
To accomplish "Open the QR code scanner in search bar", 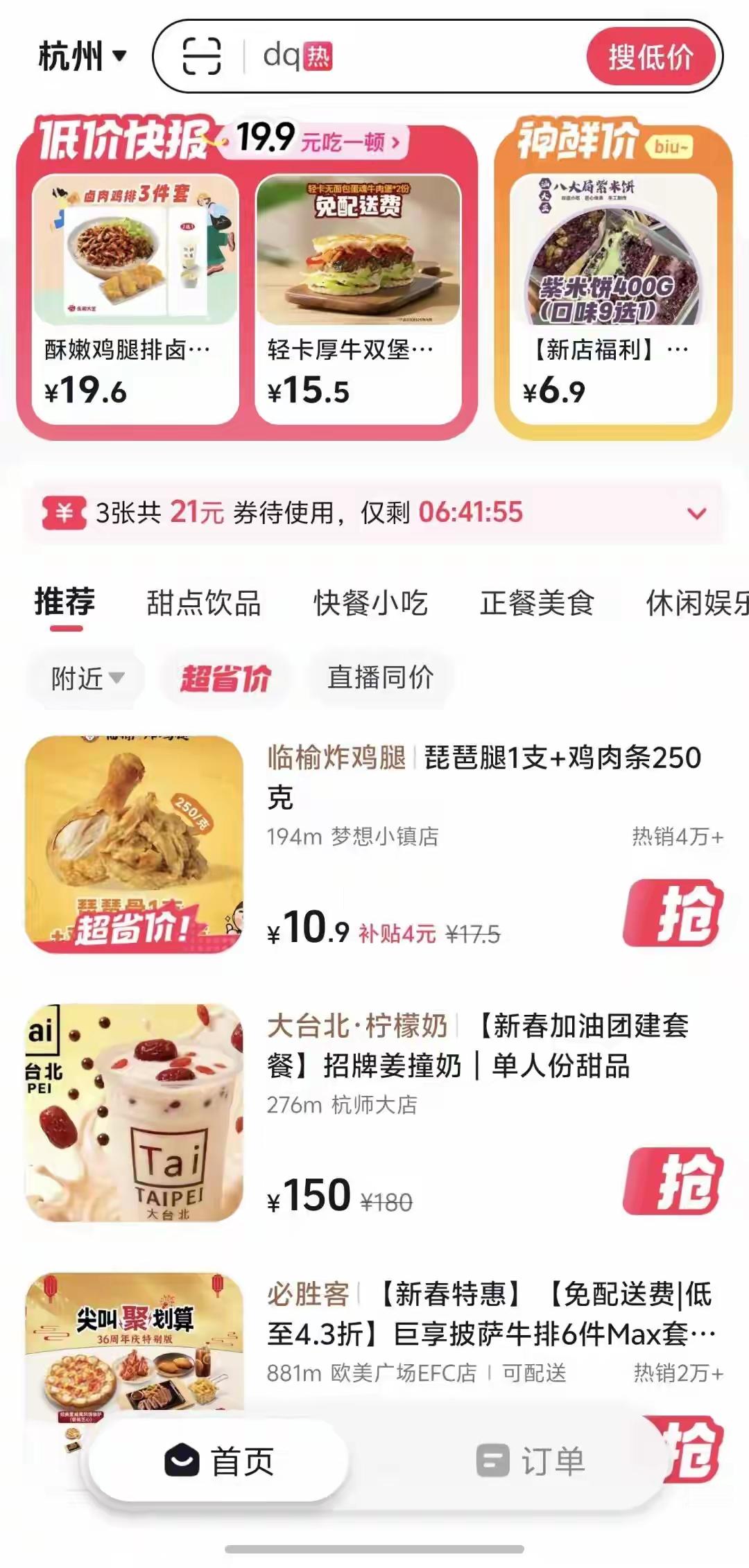I will 200,58.
